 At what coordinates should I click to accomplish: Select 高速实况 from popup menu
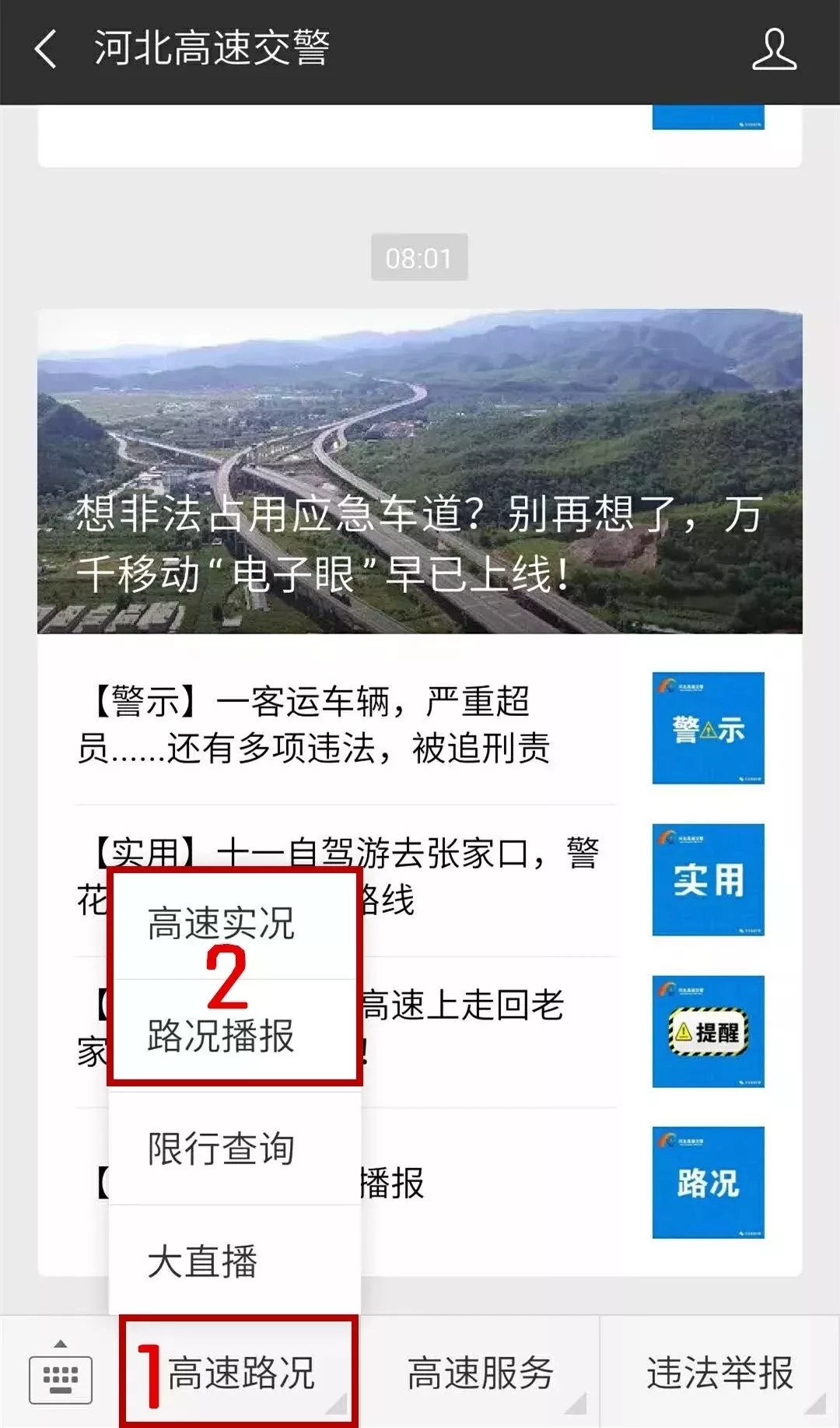[221, 923]
